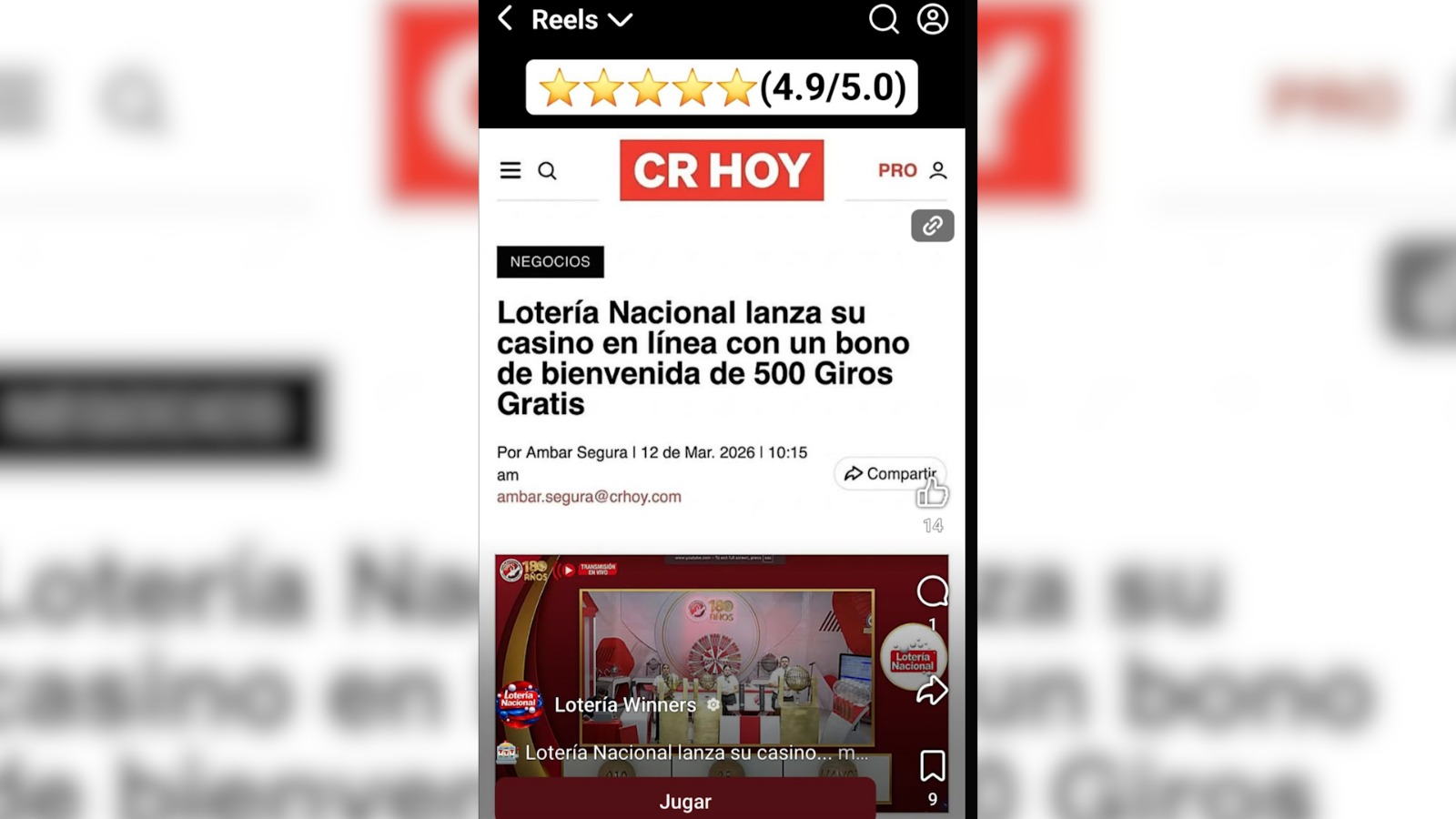The height and width of the screenshot is (819, 1456).
Task: Open your profile icon
Action: coord(932,19)
